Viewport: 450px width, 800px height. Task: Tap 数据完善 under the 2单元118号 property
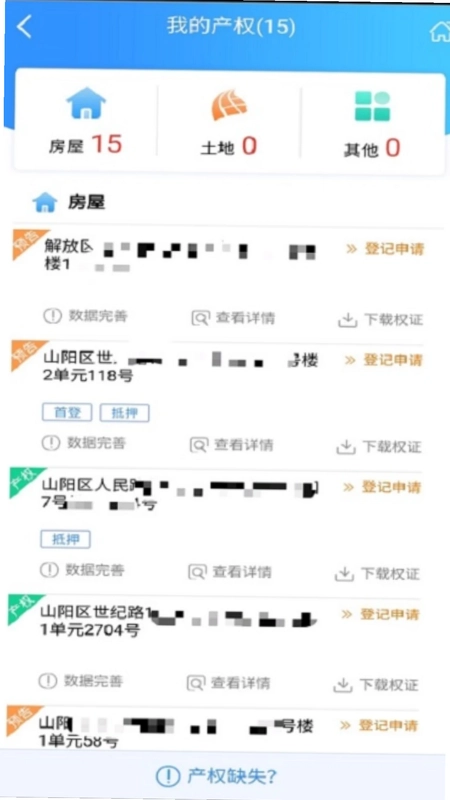(x=84, y=443)
